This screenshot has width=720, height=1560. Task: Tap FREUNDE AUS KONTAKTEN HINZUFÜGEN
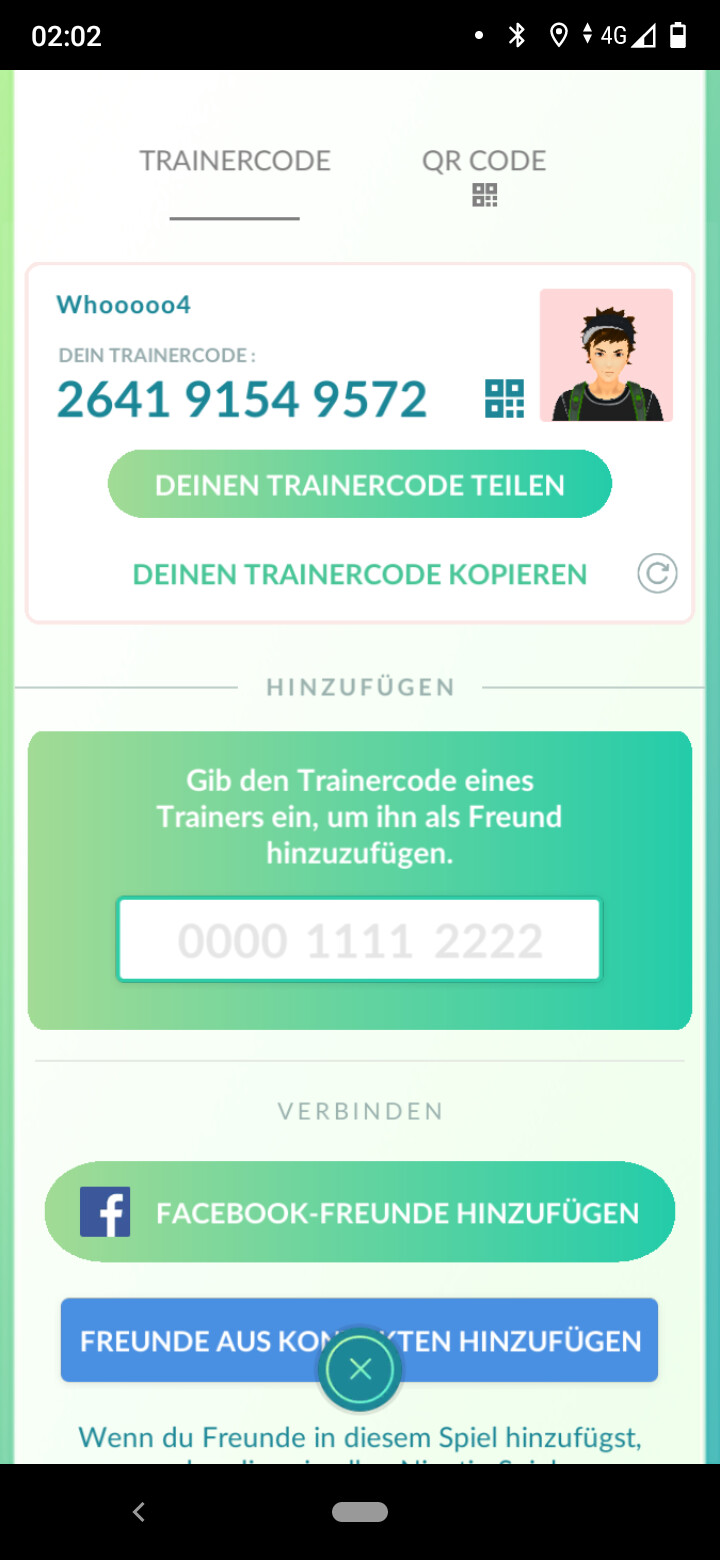coord(360,1341)
